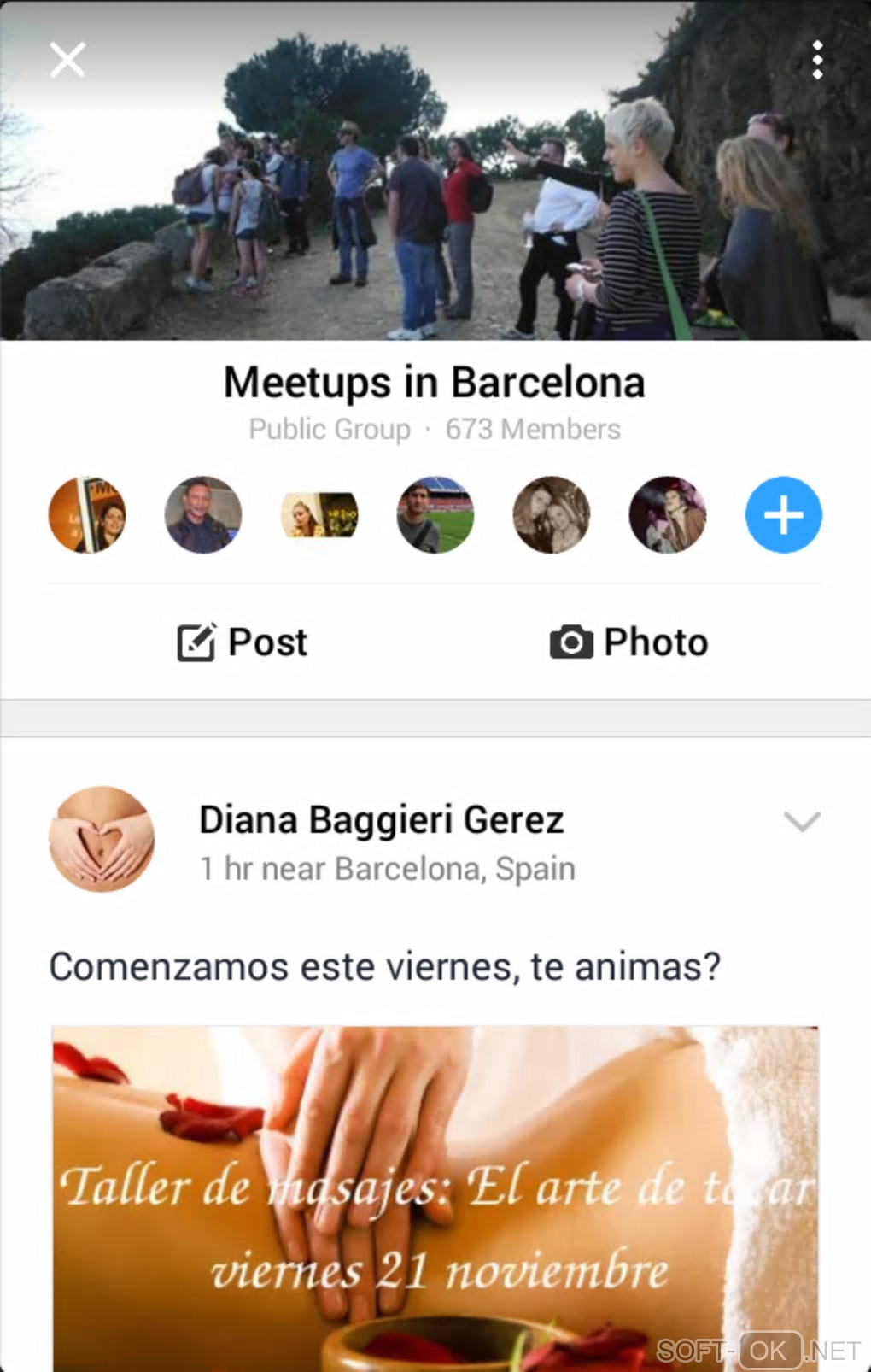Close the Meetups in Barcelona group
The image size is (871, 1372).
(x=67, y=60)
